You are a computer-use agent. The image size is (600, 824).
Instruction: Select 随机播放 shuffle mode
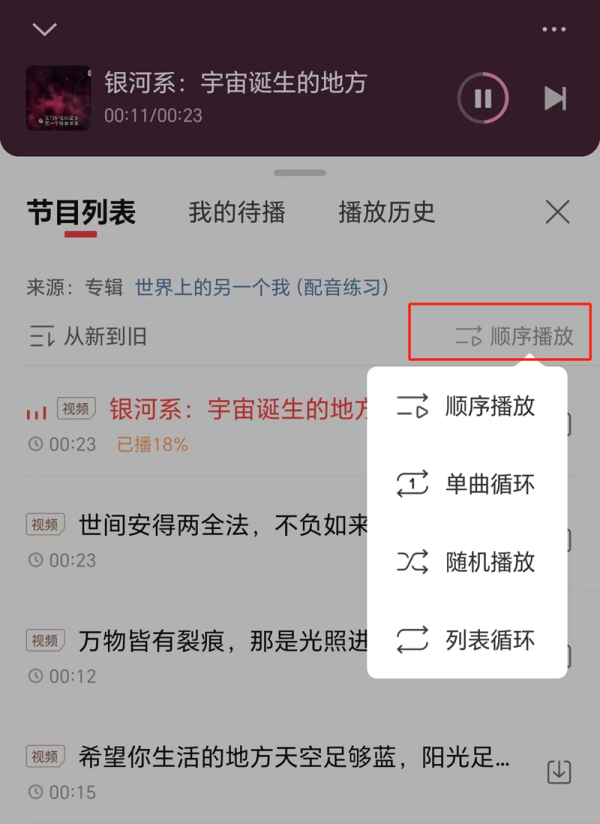pyautogui.click(x=467, y=562)
